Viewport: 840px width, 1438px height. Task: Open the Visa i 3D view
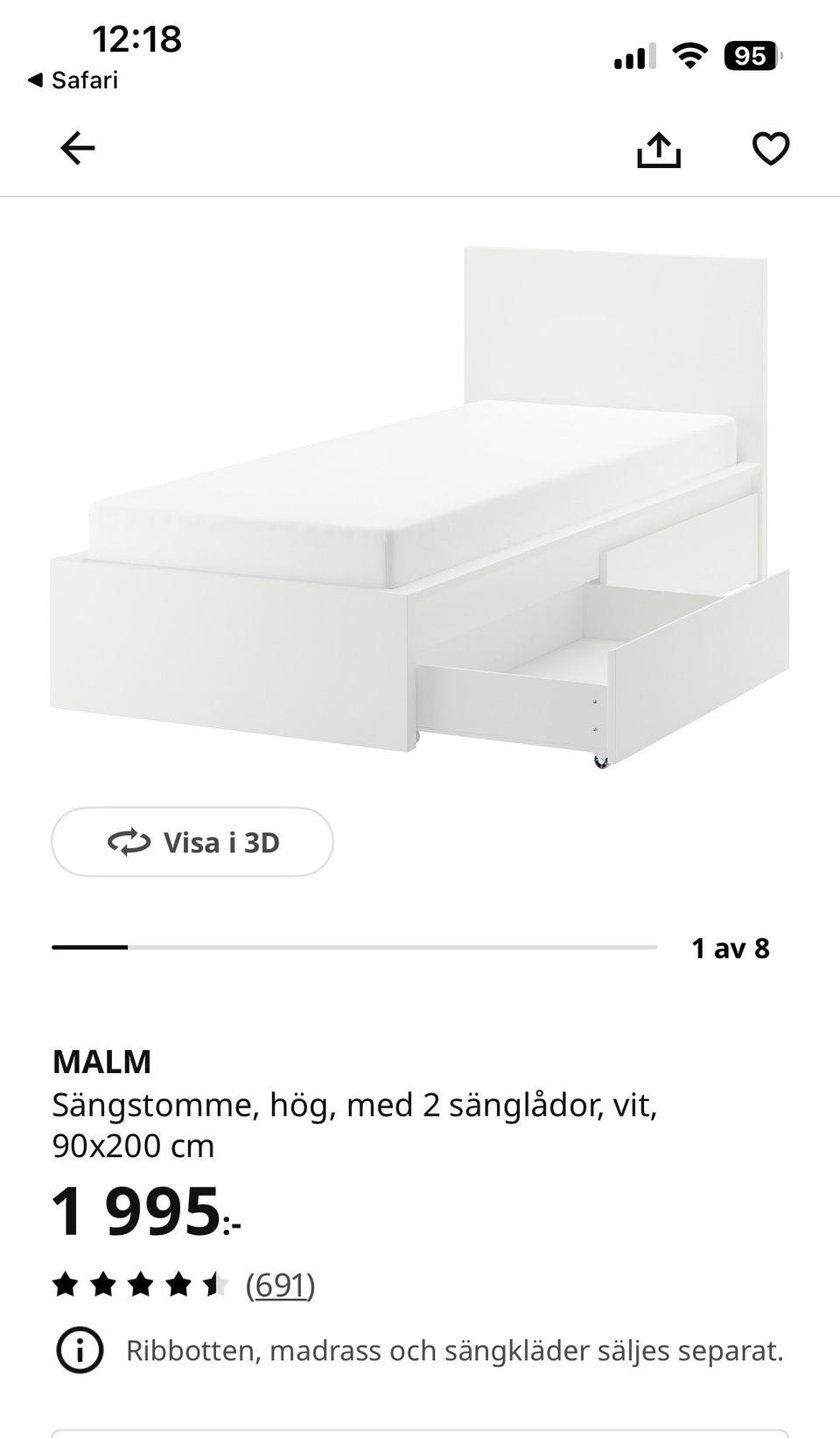[x=192, y=842]
